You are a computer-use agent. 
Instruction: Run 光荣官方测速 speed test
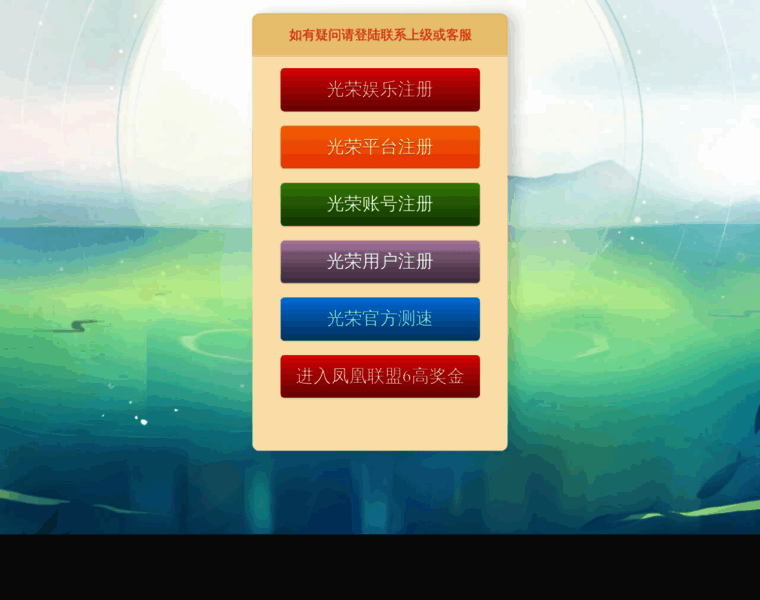coord(380,319)
